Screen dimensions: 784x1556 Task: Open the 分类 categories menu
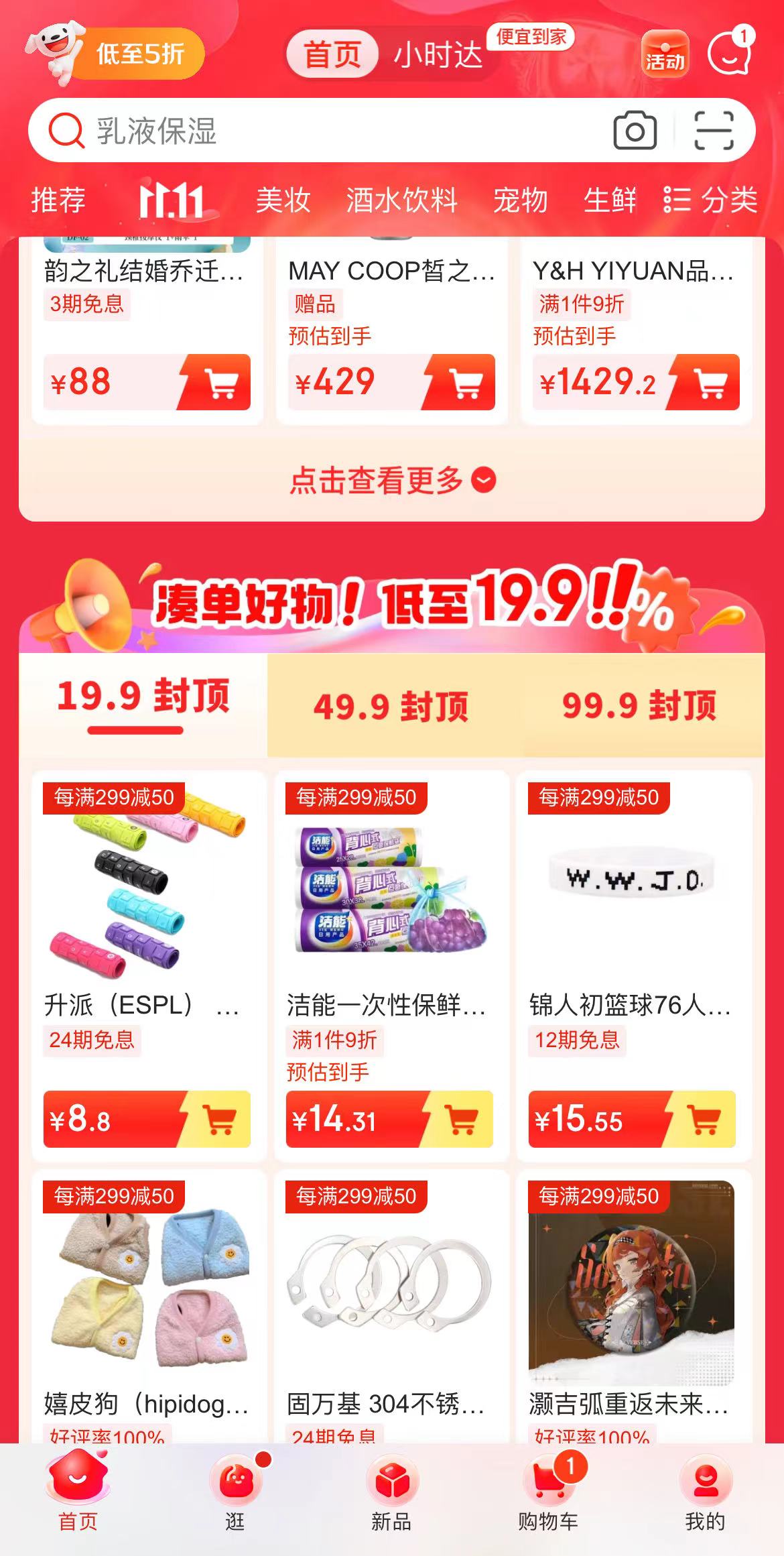pyautogui.click(x=710, y=200)
